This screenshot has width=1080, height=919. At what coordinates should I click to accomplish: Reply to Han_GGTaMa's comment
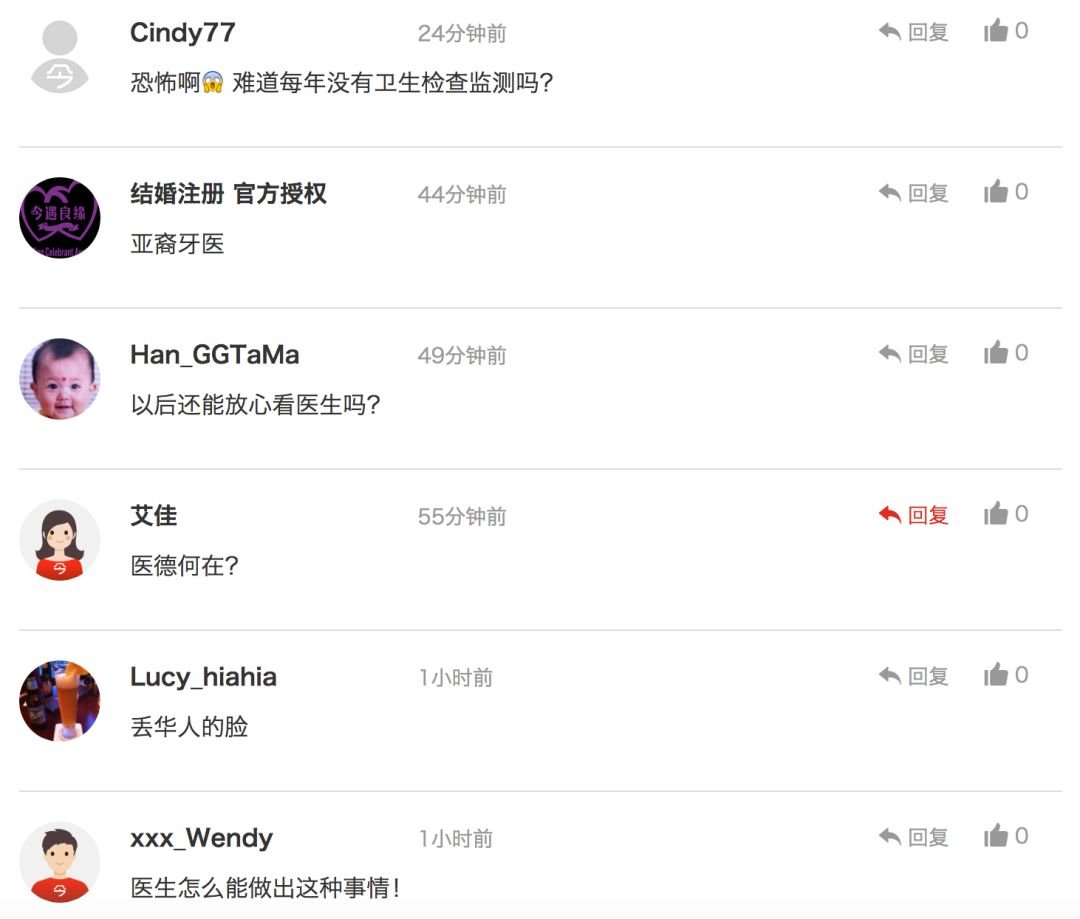913,354
